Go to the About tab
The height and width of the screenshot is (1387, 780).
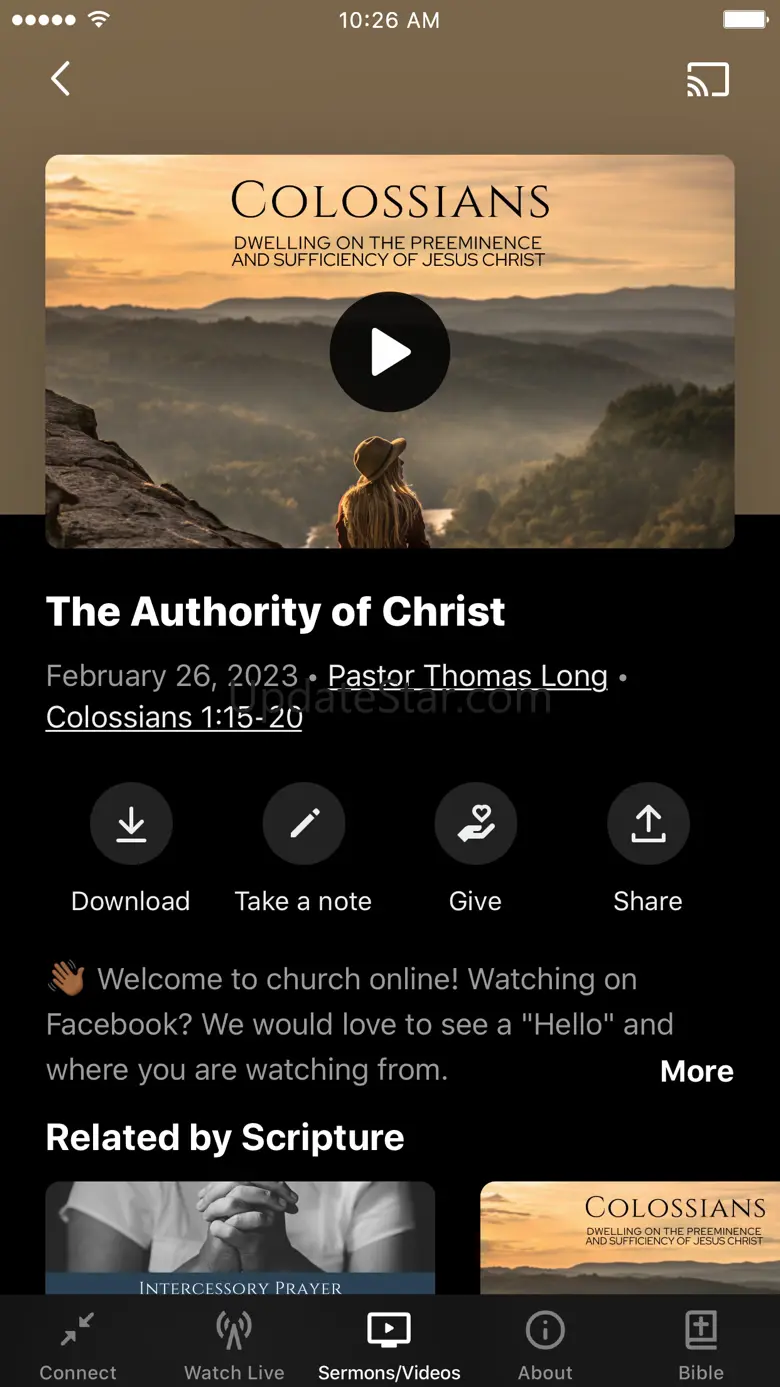(x=545, y=1344)
